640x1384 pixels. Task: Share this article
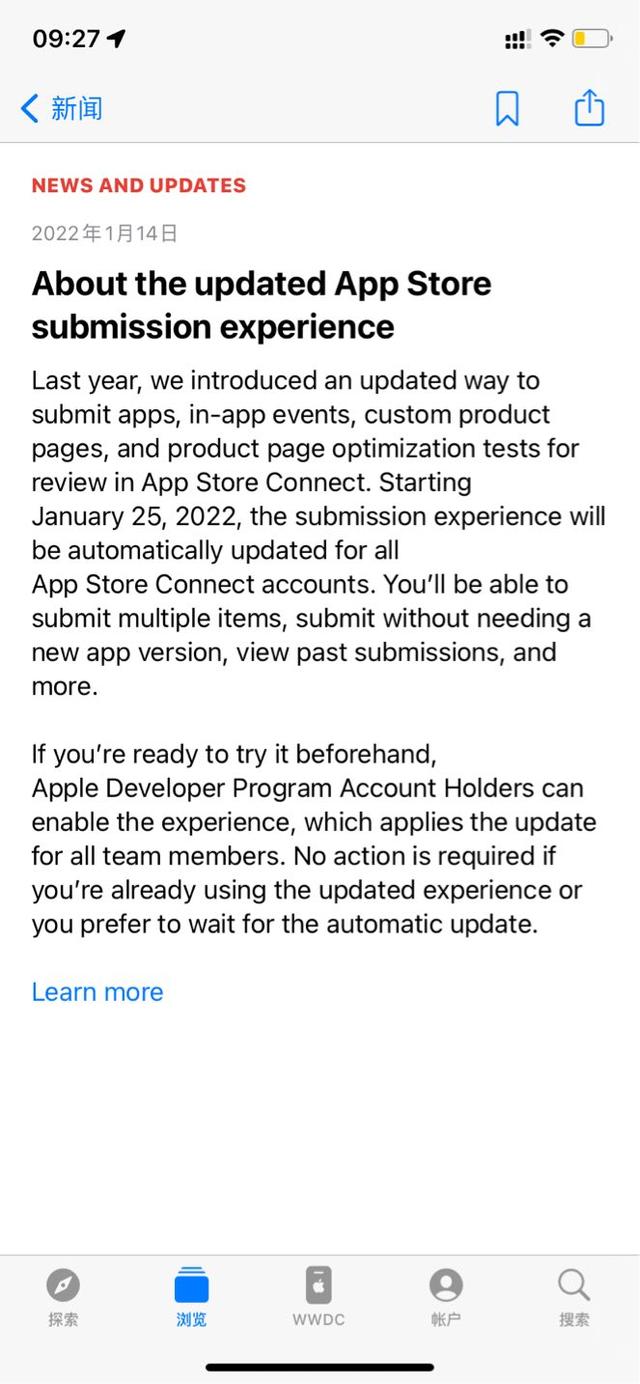pos(589,107)
